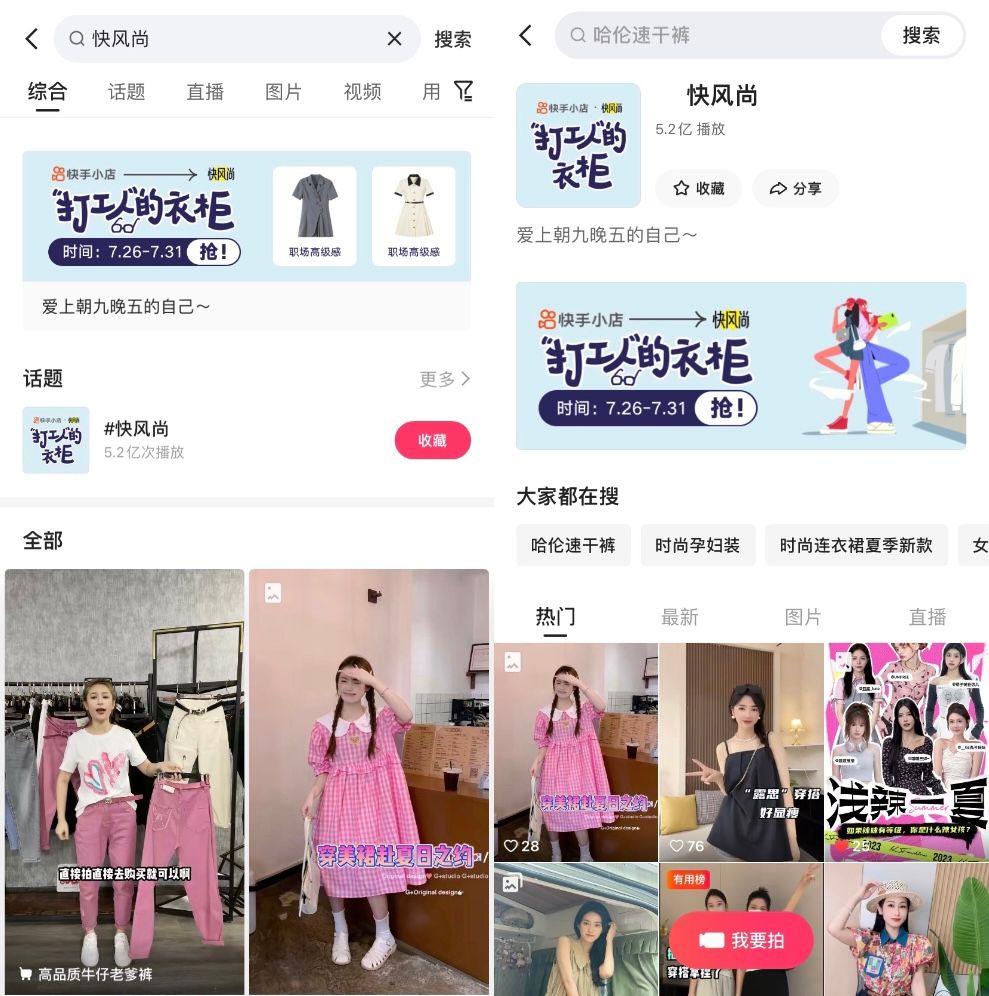Go back from the 快风尚 search results
Image resolution: width=989 pixels, height=996 pixels.
click(32, 39)
